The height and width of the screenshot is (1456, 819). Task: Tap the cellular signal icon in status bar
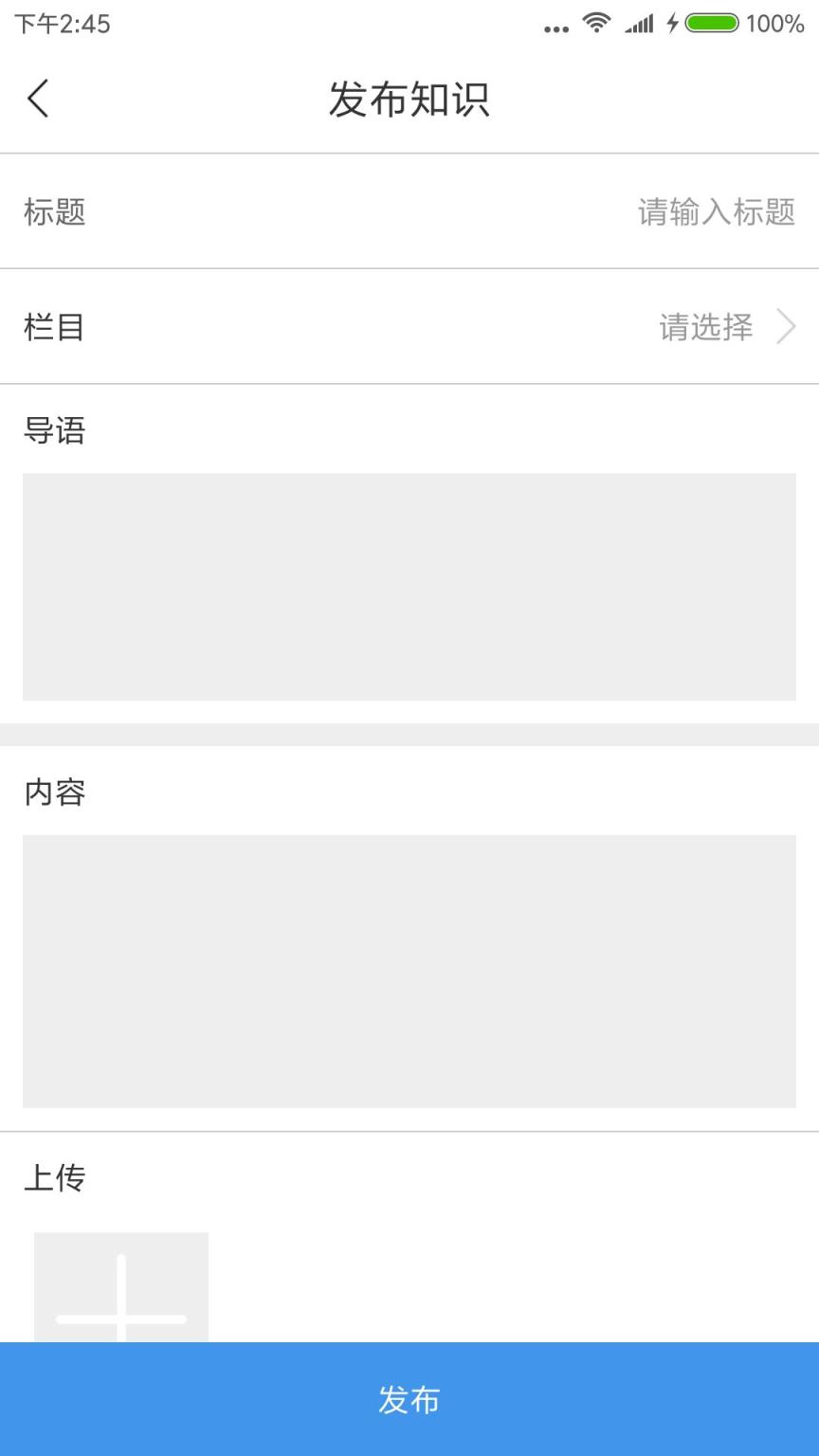(x=639, y=25)
